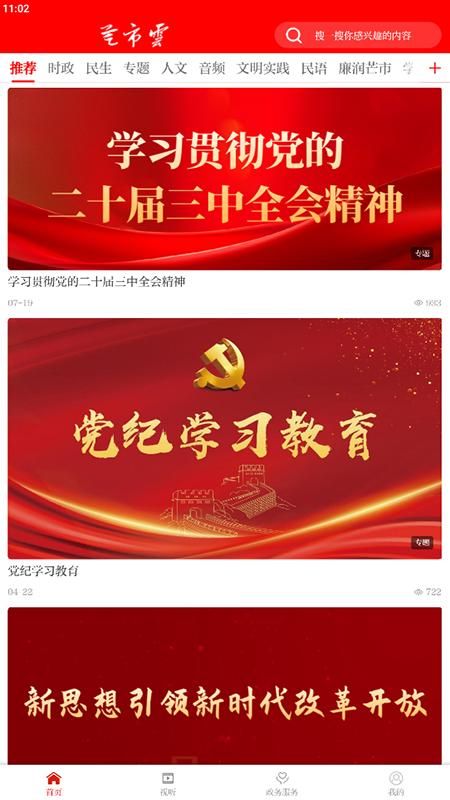Screen dimensions: 450x800
Task: Open the 文明实践 tab
Action: [263, 68]
